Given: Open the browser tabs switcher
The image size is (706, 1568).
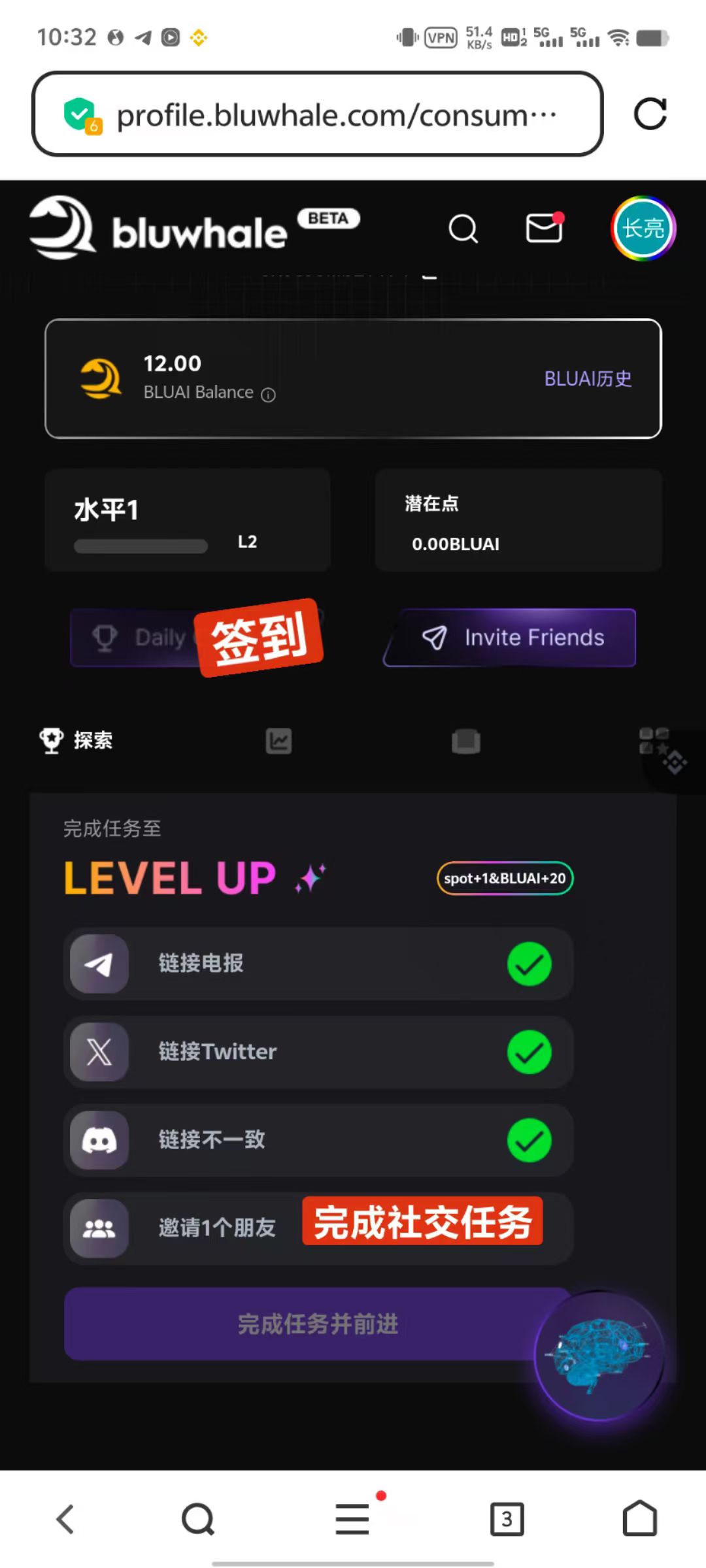Looking at the screenshot, I should pos(507,1519).
